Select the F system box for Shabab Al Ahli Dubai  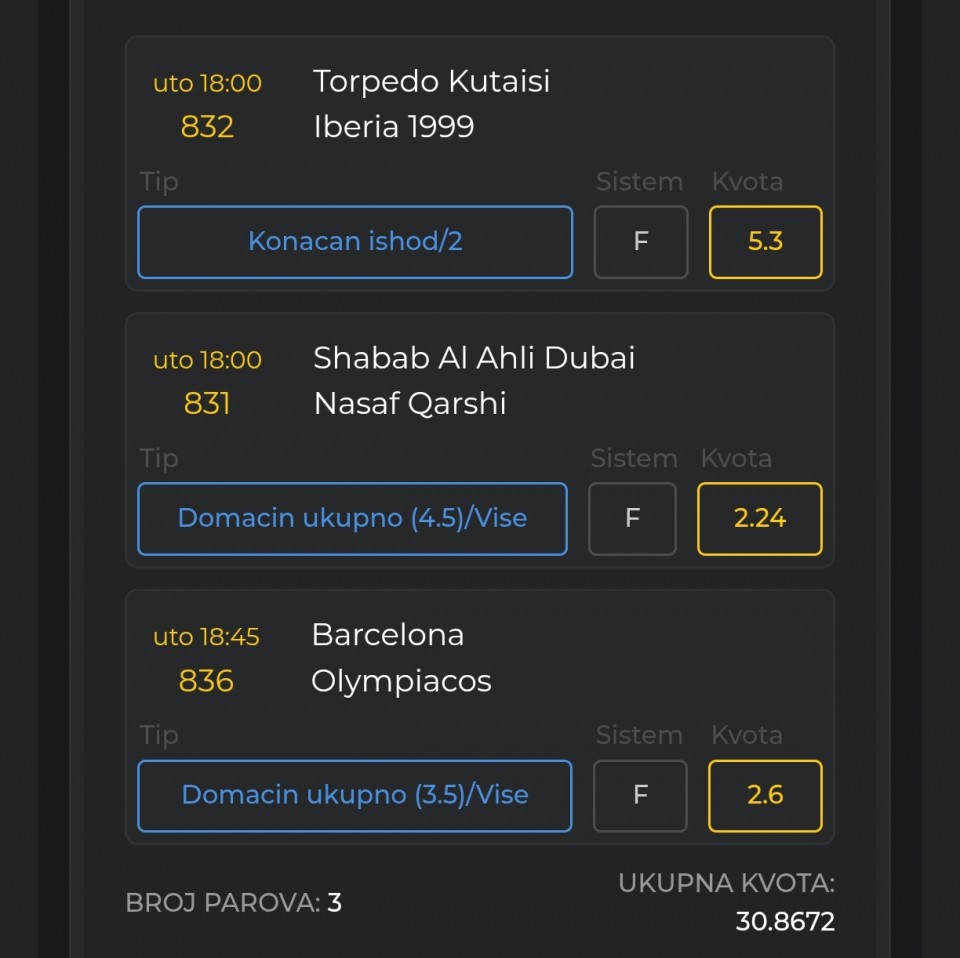coord(632,519)
